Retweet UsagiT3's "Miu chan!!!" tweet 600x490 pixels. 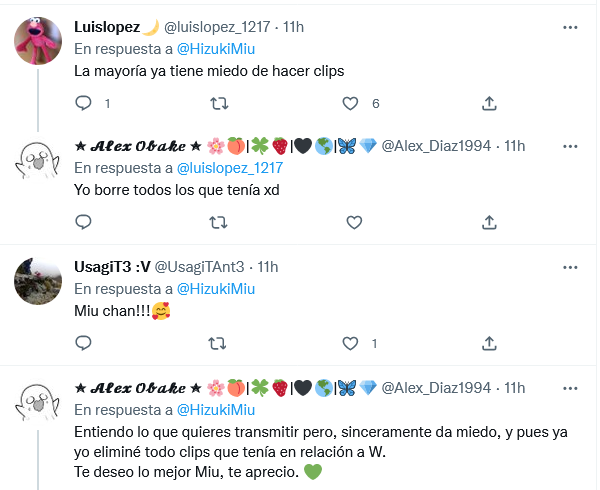pyautogui.click(x=218, y=344)
